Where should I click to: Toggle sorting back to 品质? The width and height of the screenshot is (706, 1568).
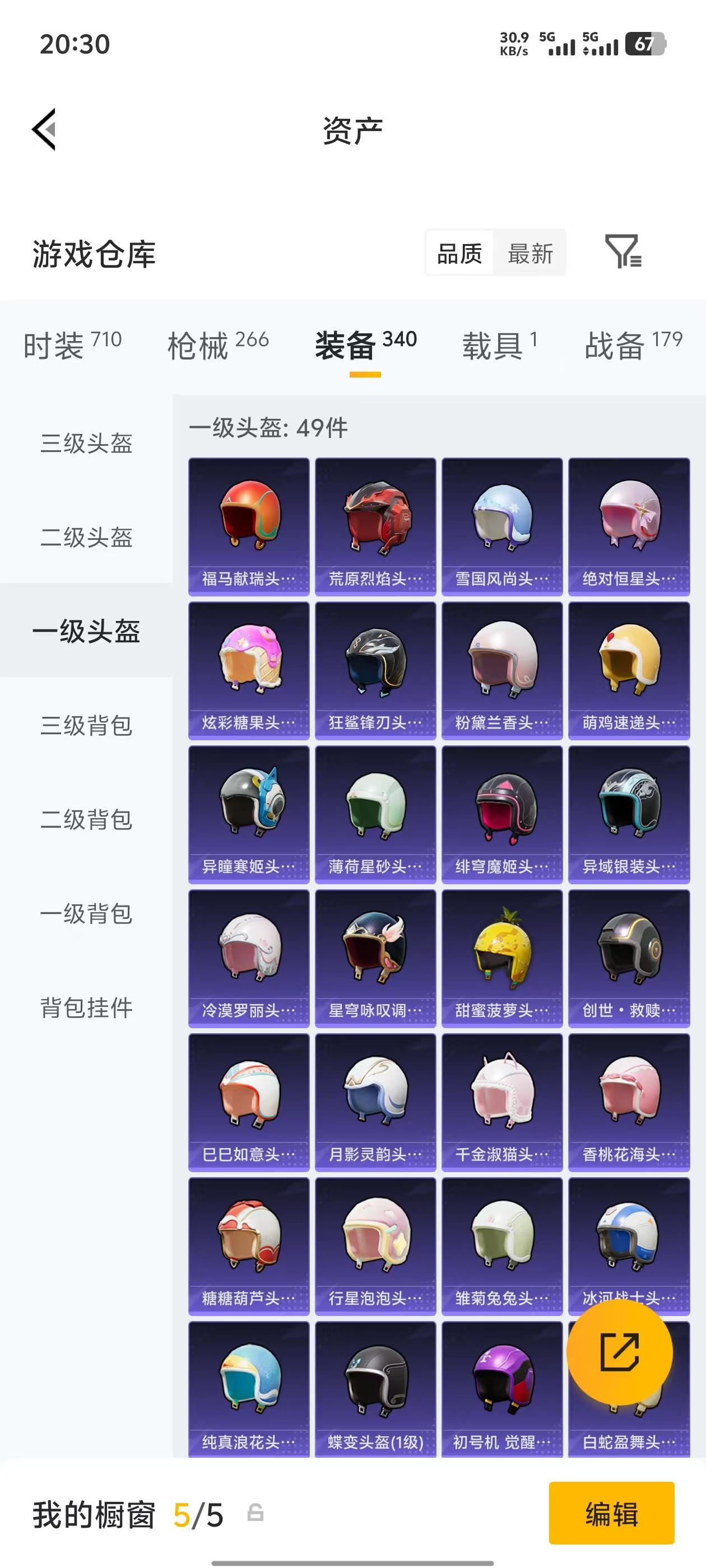tap(459, 253)
